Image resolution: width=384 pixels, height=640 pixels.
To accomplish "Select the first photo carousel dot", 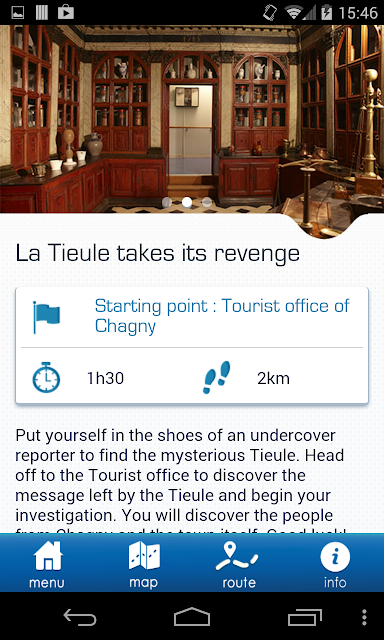I will (167, 202).
